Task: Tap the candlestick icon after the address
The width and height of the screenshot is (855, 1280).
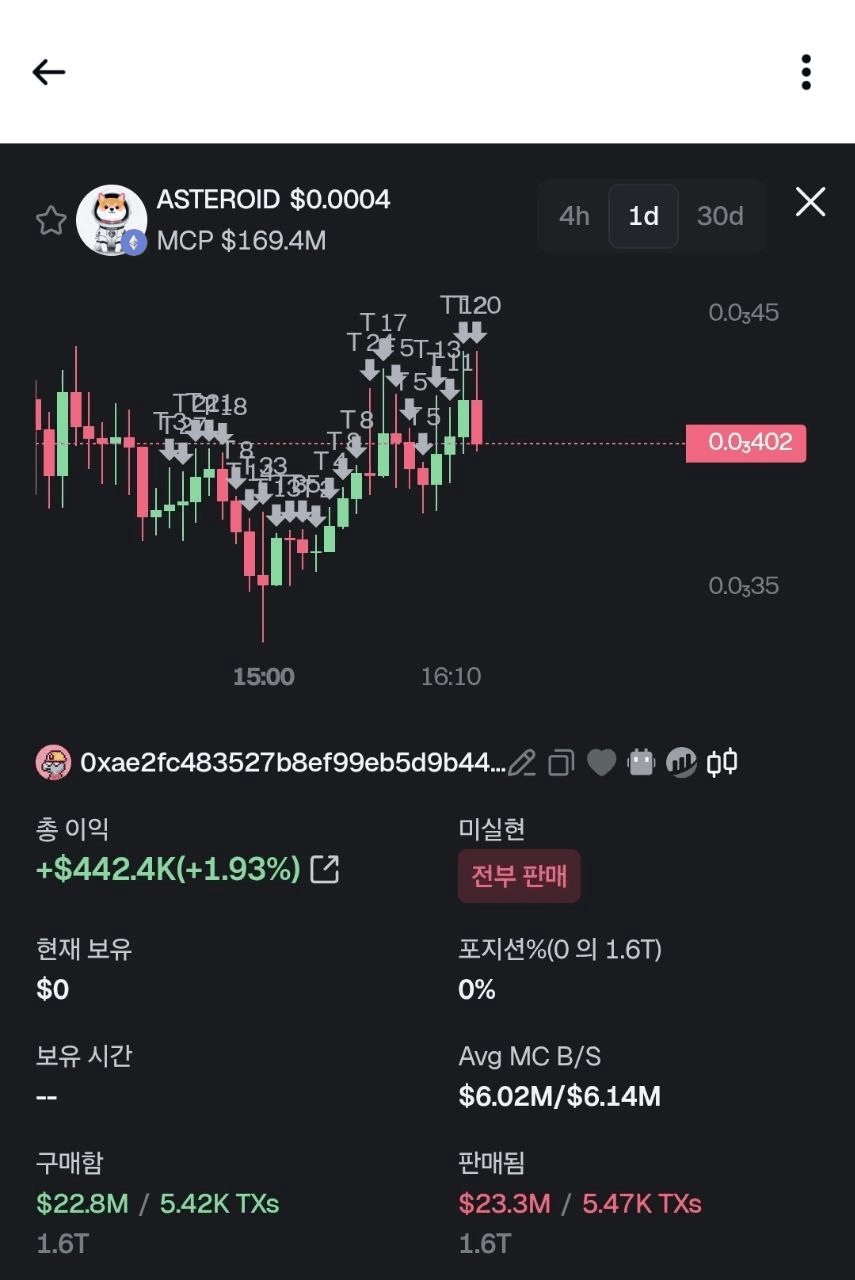Action: (722, 764)
